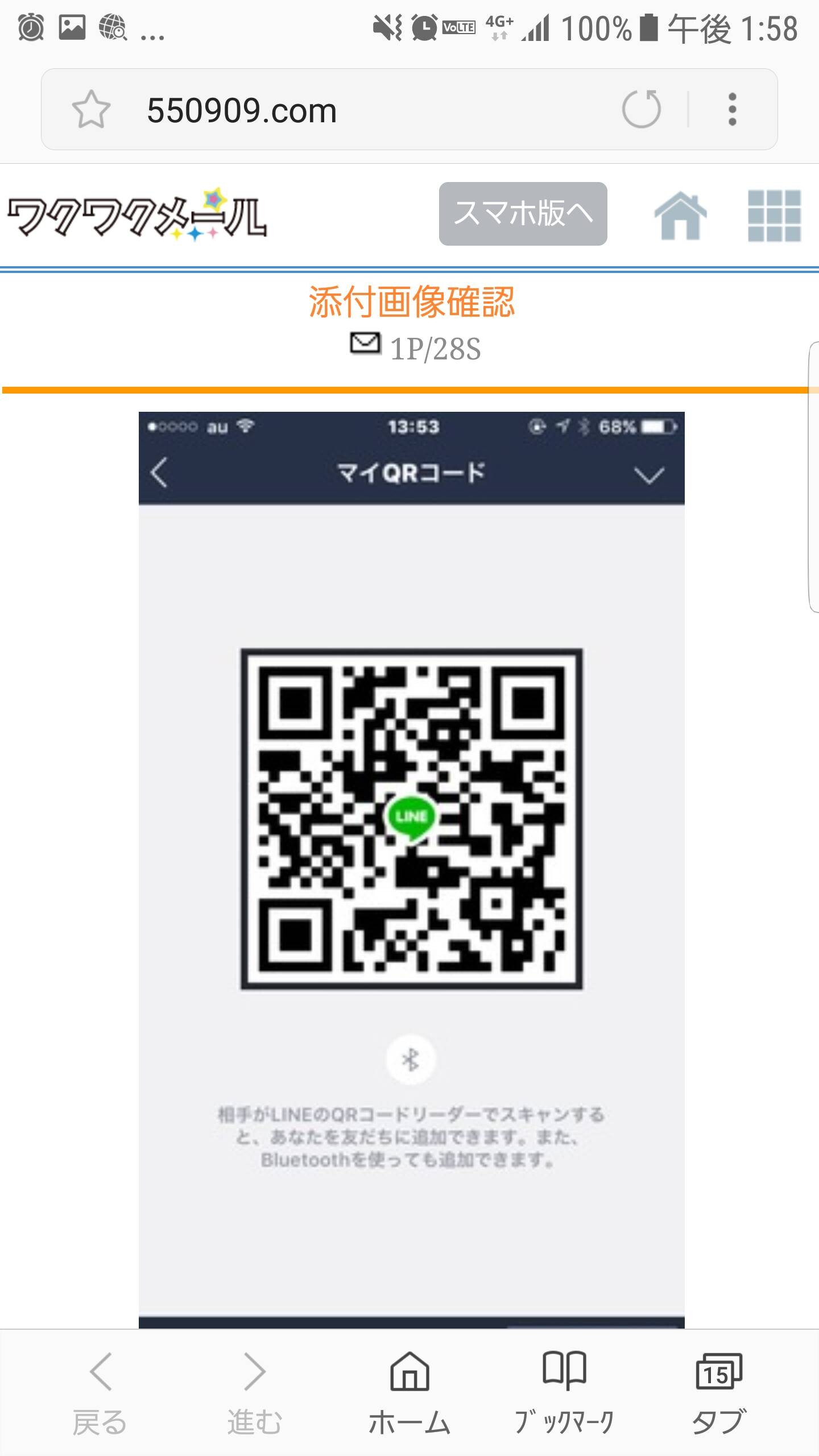Open the ワクワクメール logo link

point(136,215)
